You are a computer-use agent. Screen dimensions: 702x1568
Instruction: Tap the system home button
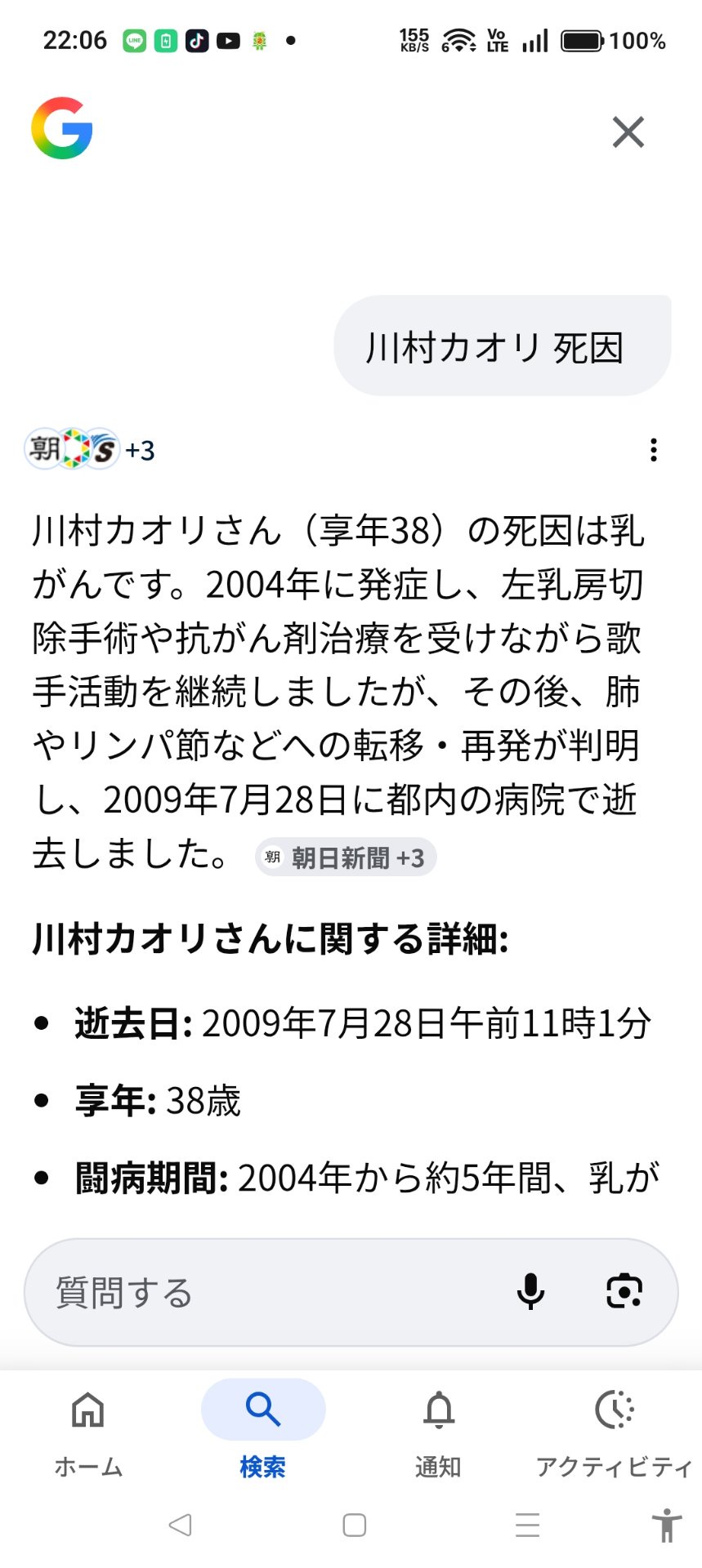(354, 1525)
